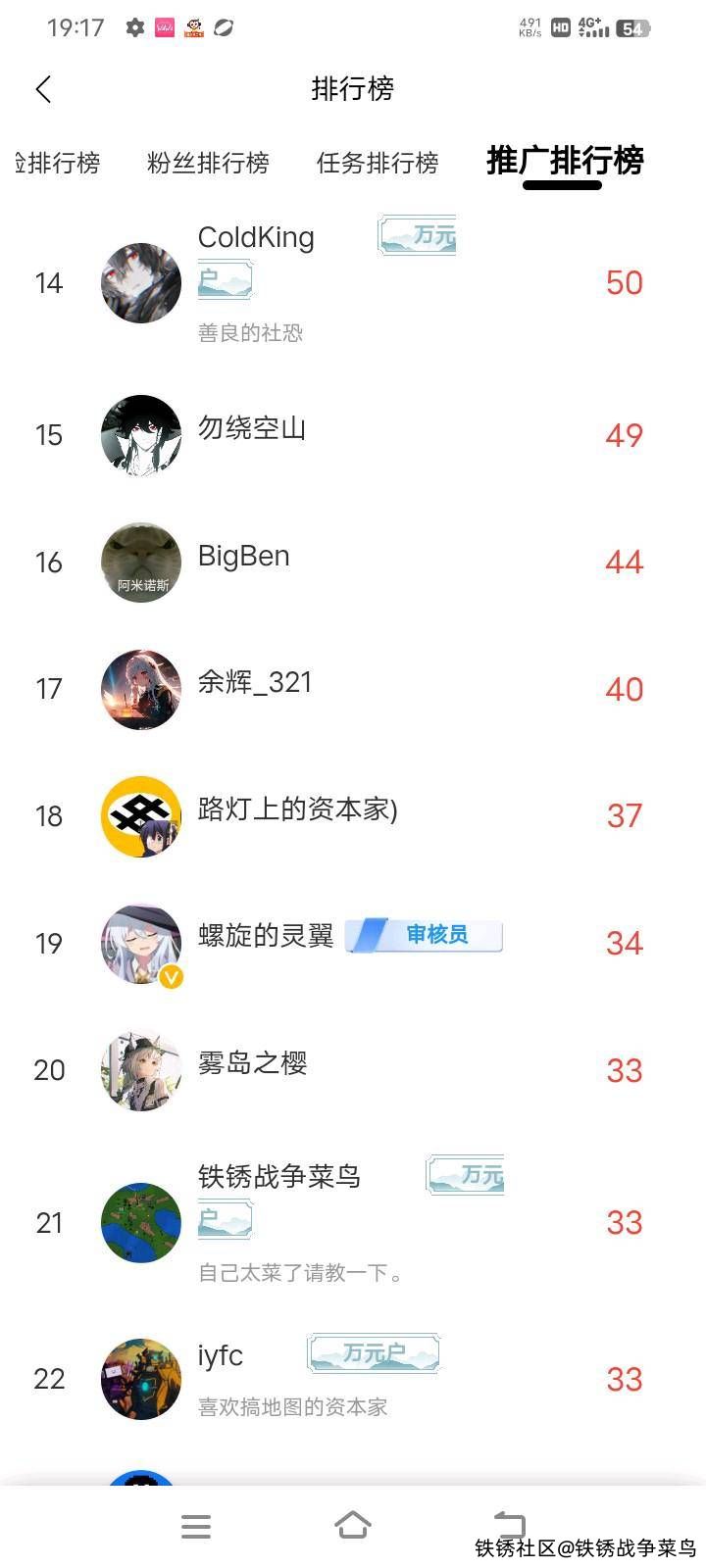Select the 推广排行榜 tab
The height and width of the screenshot is (1568, 706).
[x=565, y=161]
